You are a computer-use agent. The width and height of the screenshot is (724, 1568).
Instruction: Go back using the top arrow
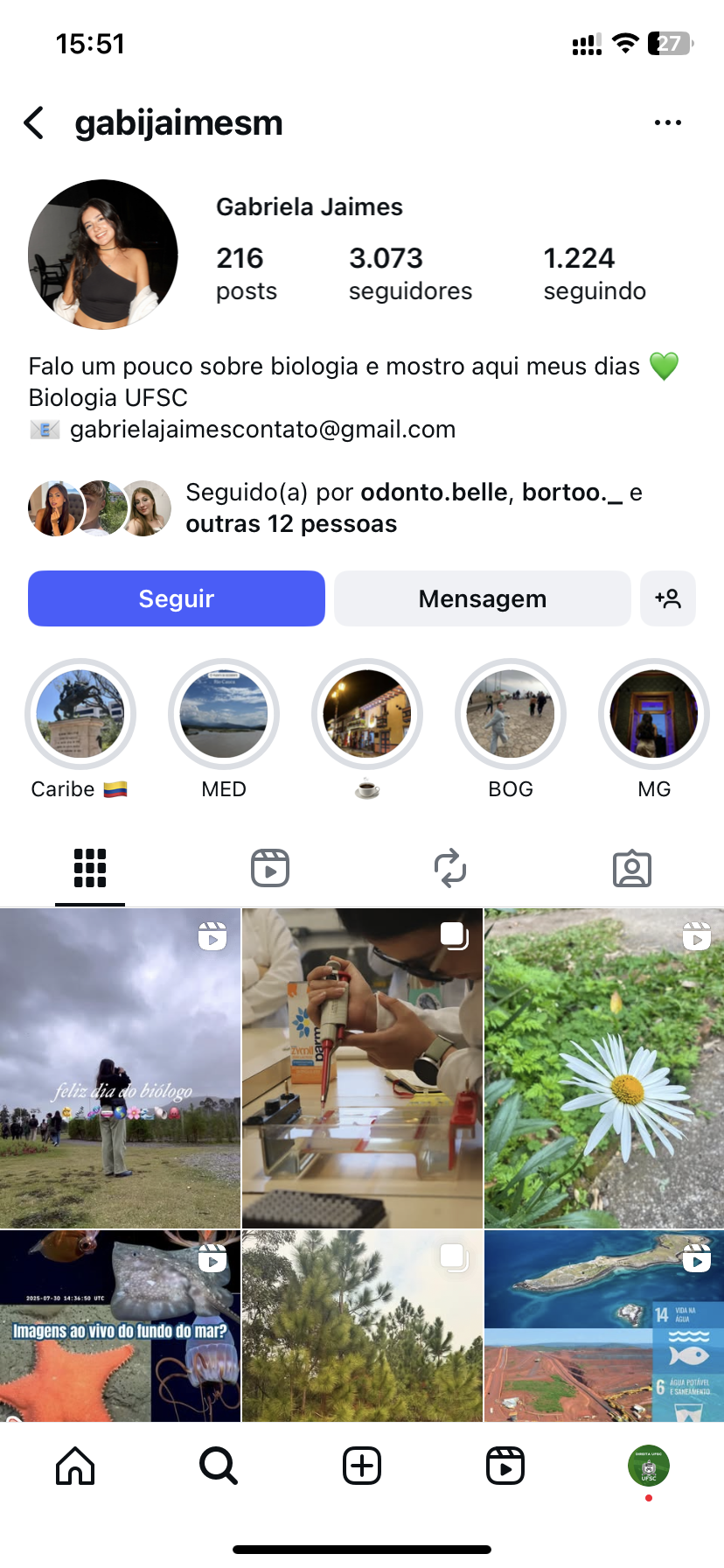35,123
